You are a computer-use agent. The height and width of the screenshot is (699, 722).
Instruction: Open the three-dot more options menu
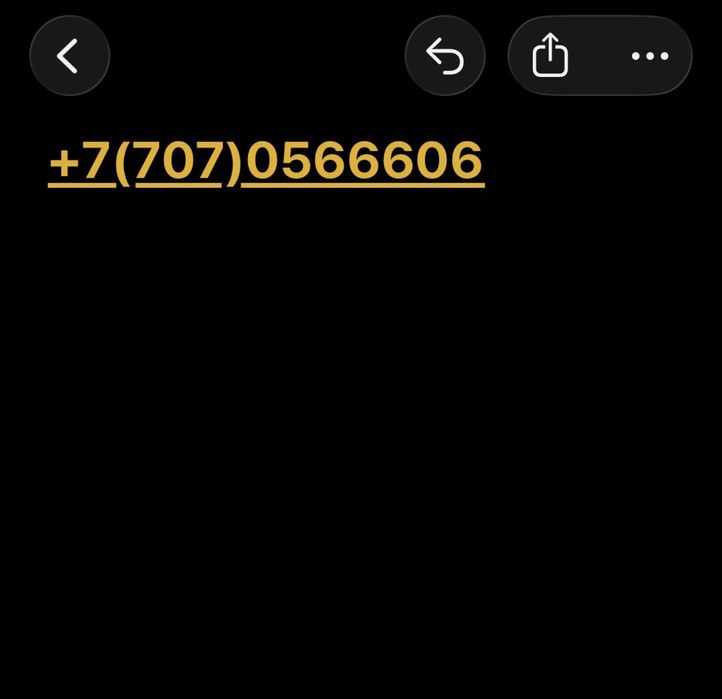point(650,56)
